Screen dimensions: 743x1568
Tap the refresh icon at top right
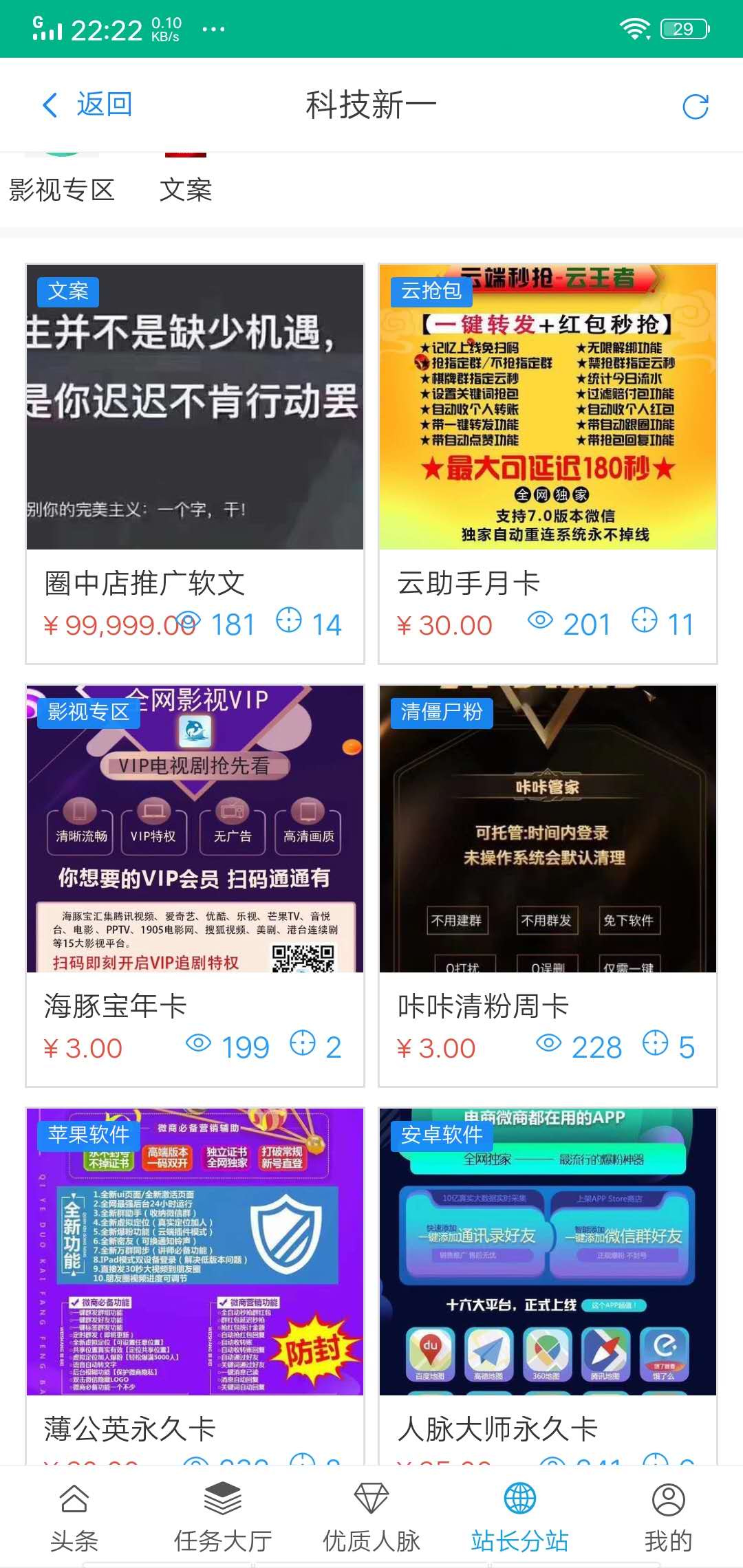click(x=697, y=107)
